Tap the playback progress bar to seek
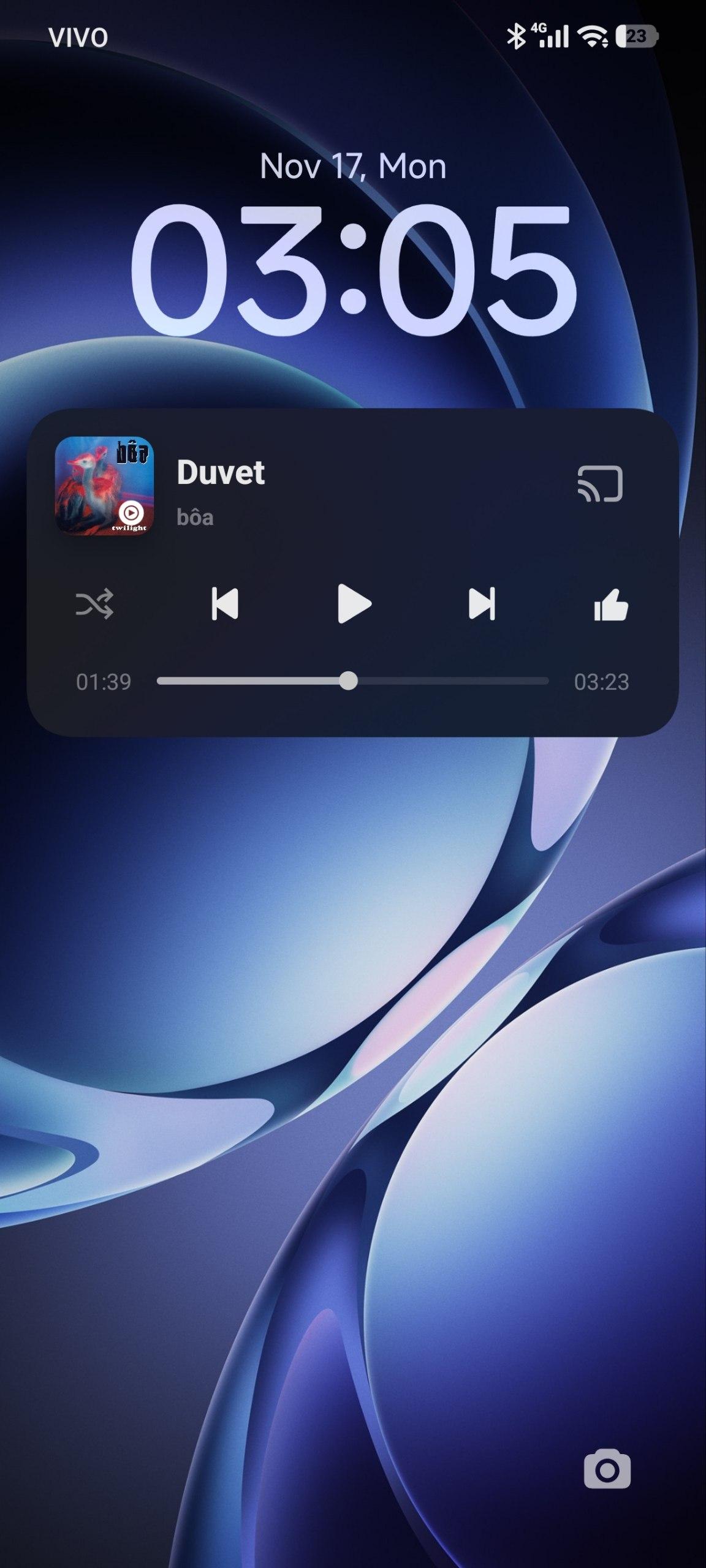This screenshot has height=1568, width=706. click(352, 681)
